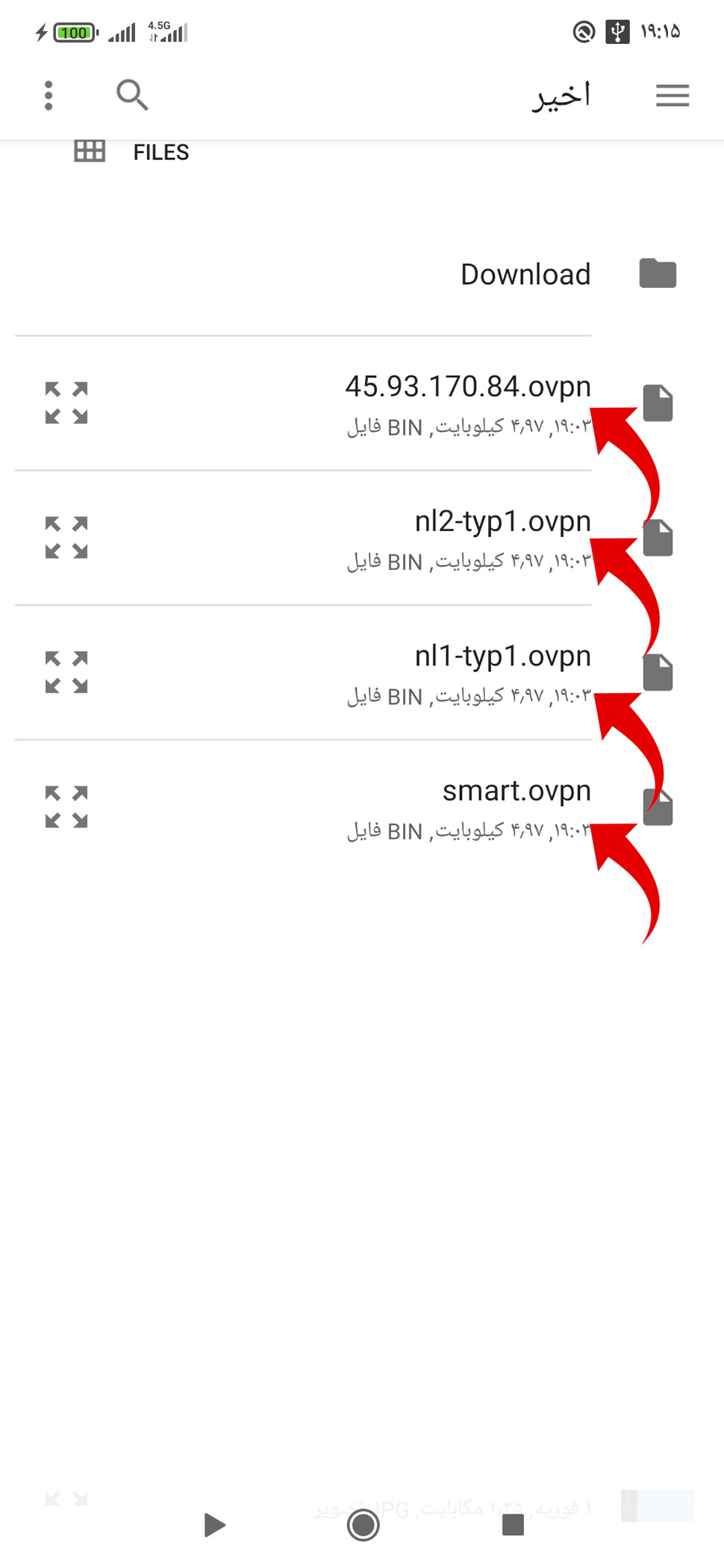Tap the expand arrows next to 45.93.170.84.ovpn
This screenshot has width=724, height=1568.
(65, 403)
